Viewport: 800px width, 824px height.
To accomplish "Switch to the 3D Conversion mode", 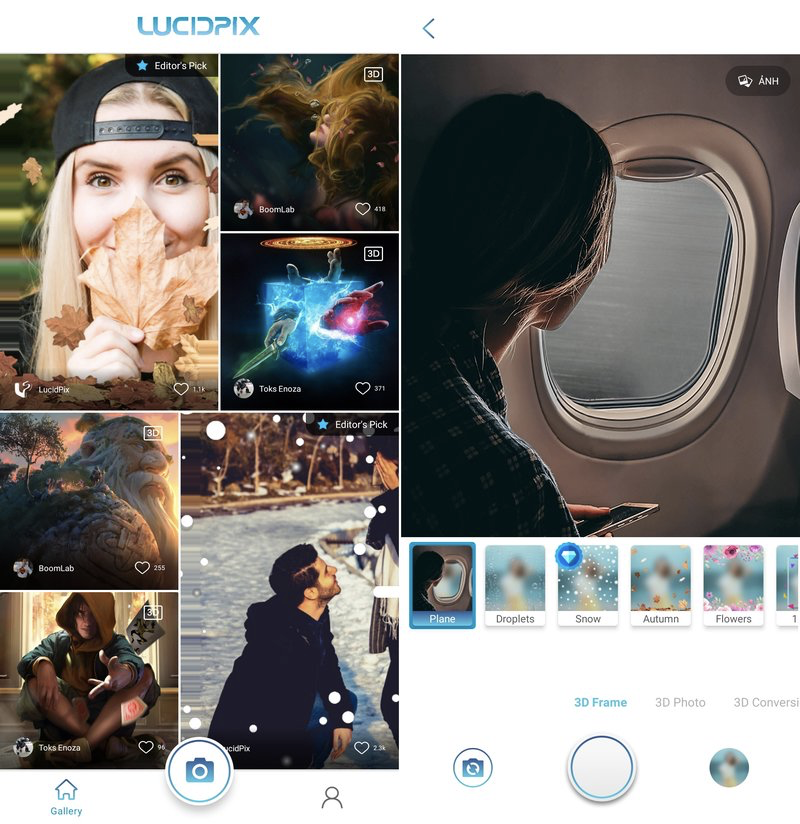I will pyautogui.click(x=765, y=702).
